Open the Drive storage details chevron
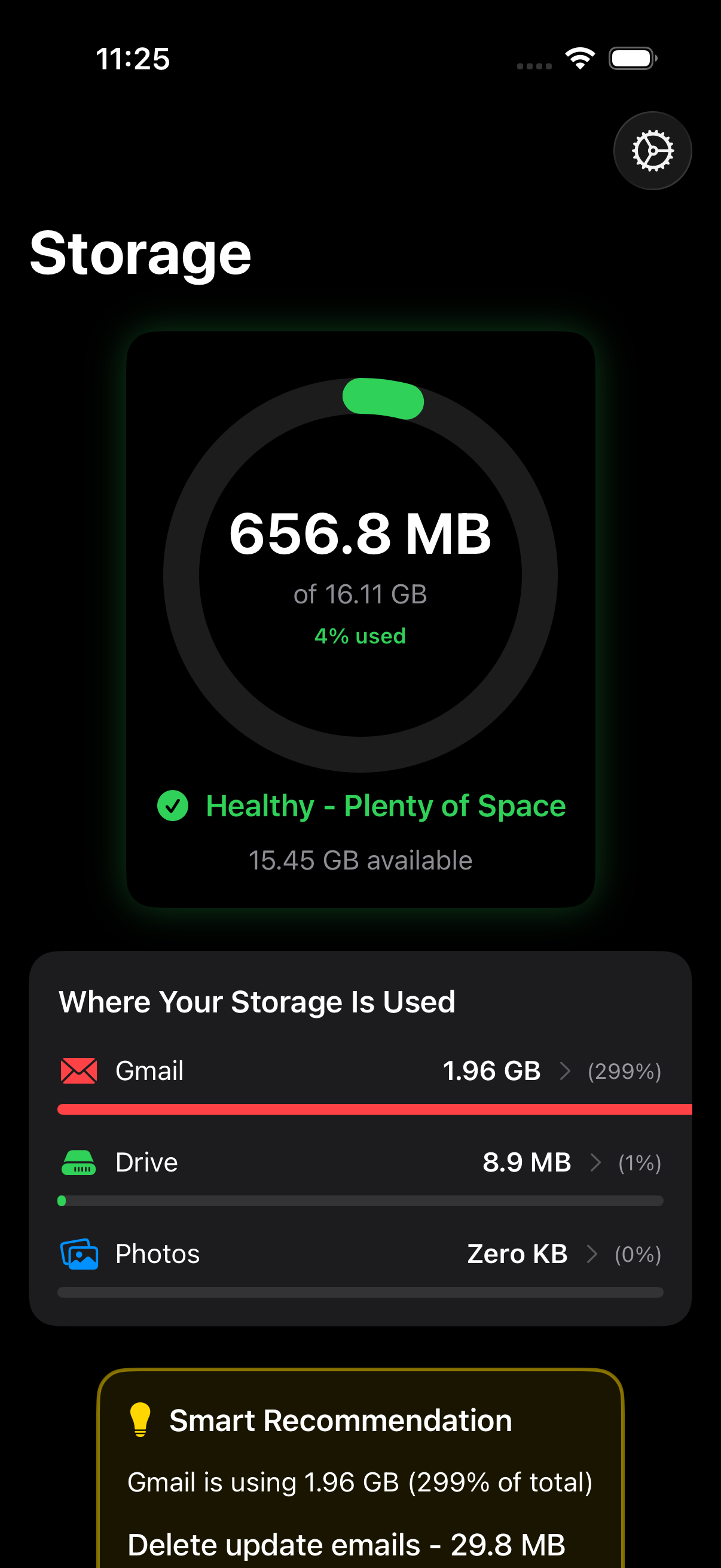This screenshot has width=721, height=1568. click(595, 1161)
